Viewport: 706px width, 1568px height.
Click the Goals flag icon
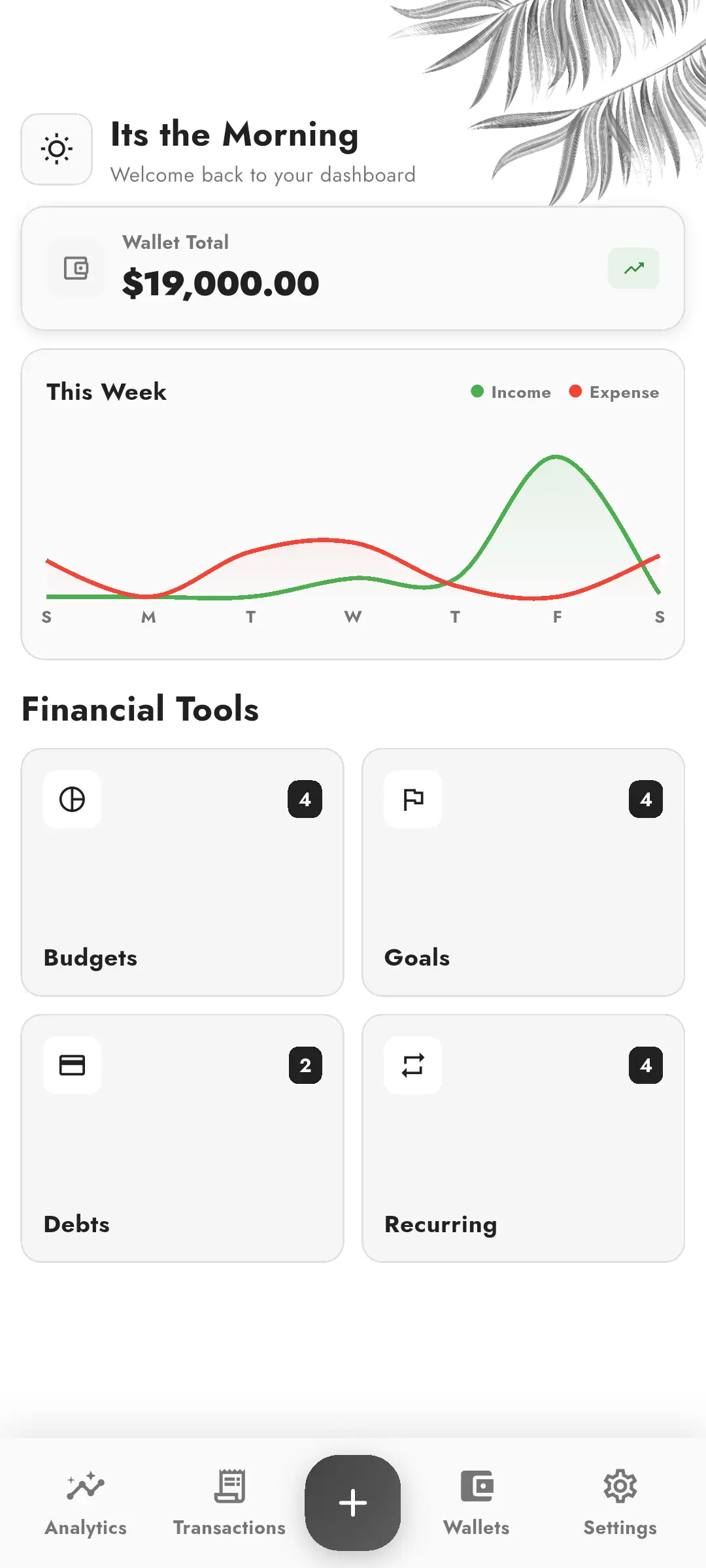413,799
